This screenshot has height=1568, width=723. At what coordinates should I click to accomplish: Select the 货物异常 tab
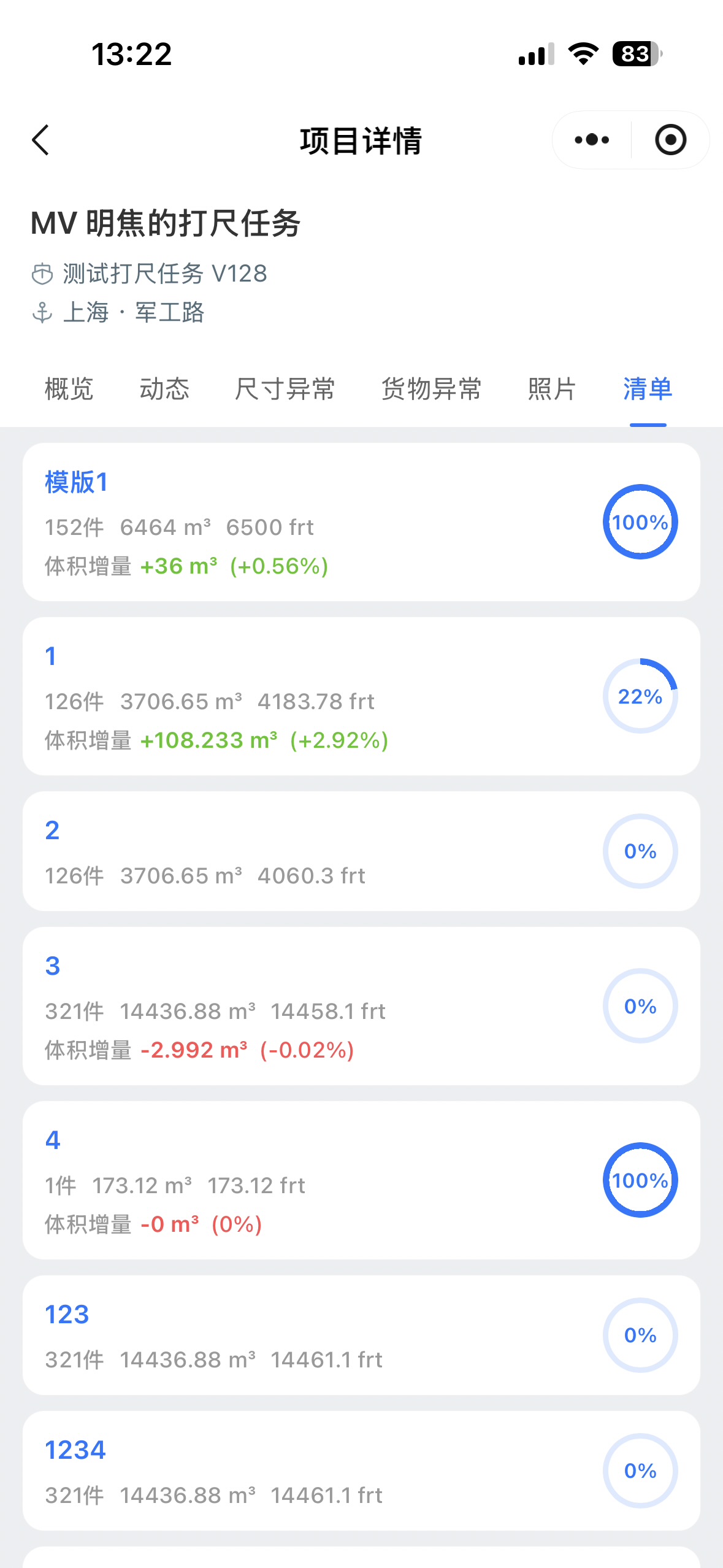coord(432,389)
